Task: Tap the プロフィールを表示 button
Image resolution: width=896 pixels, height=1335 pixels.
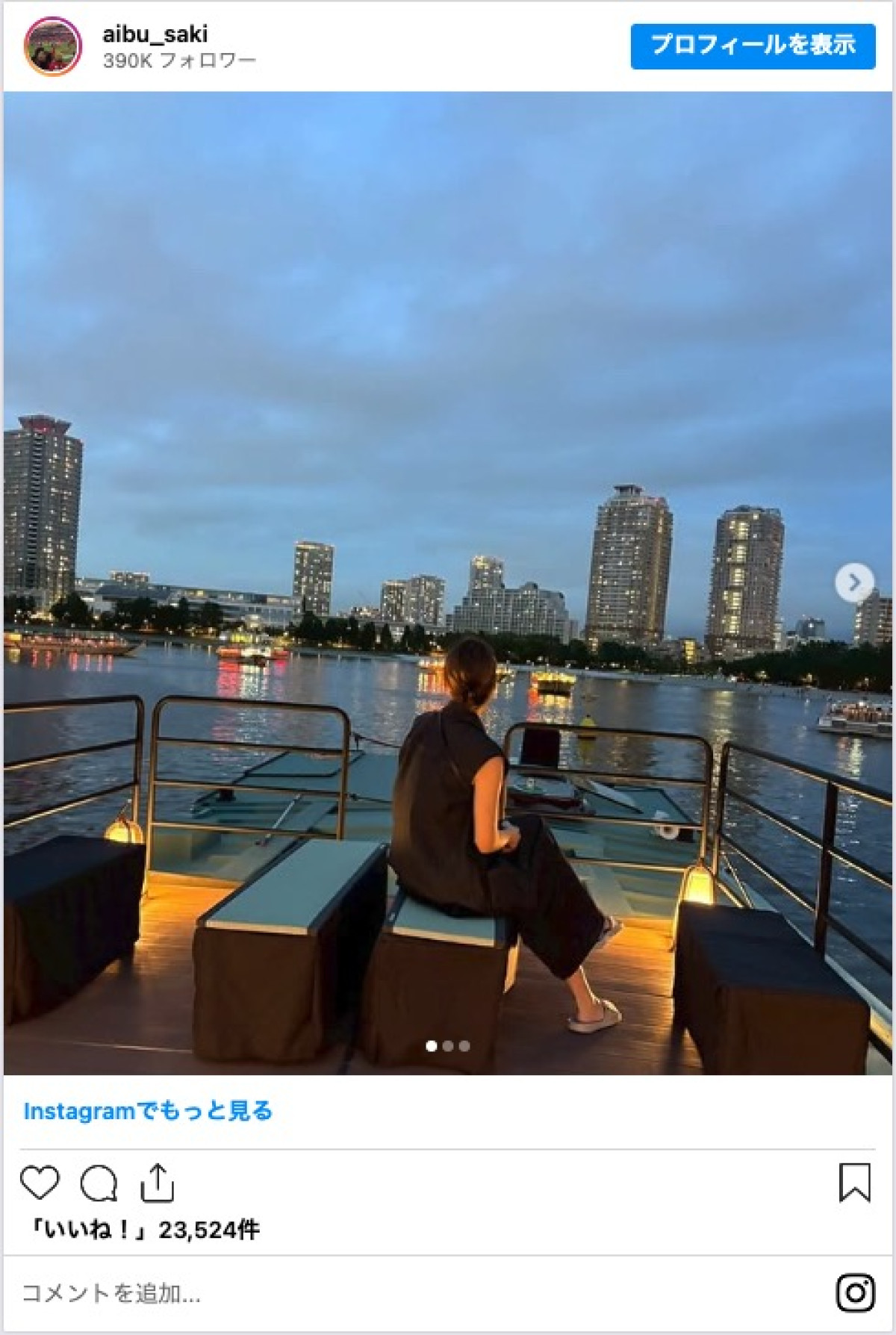Action: click(x=752, y=46)
